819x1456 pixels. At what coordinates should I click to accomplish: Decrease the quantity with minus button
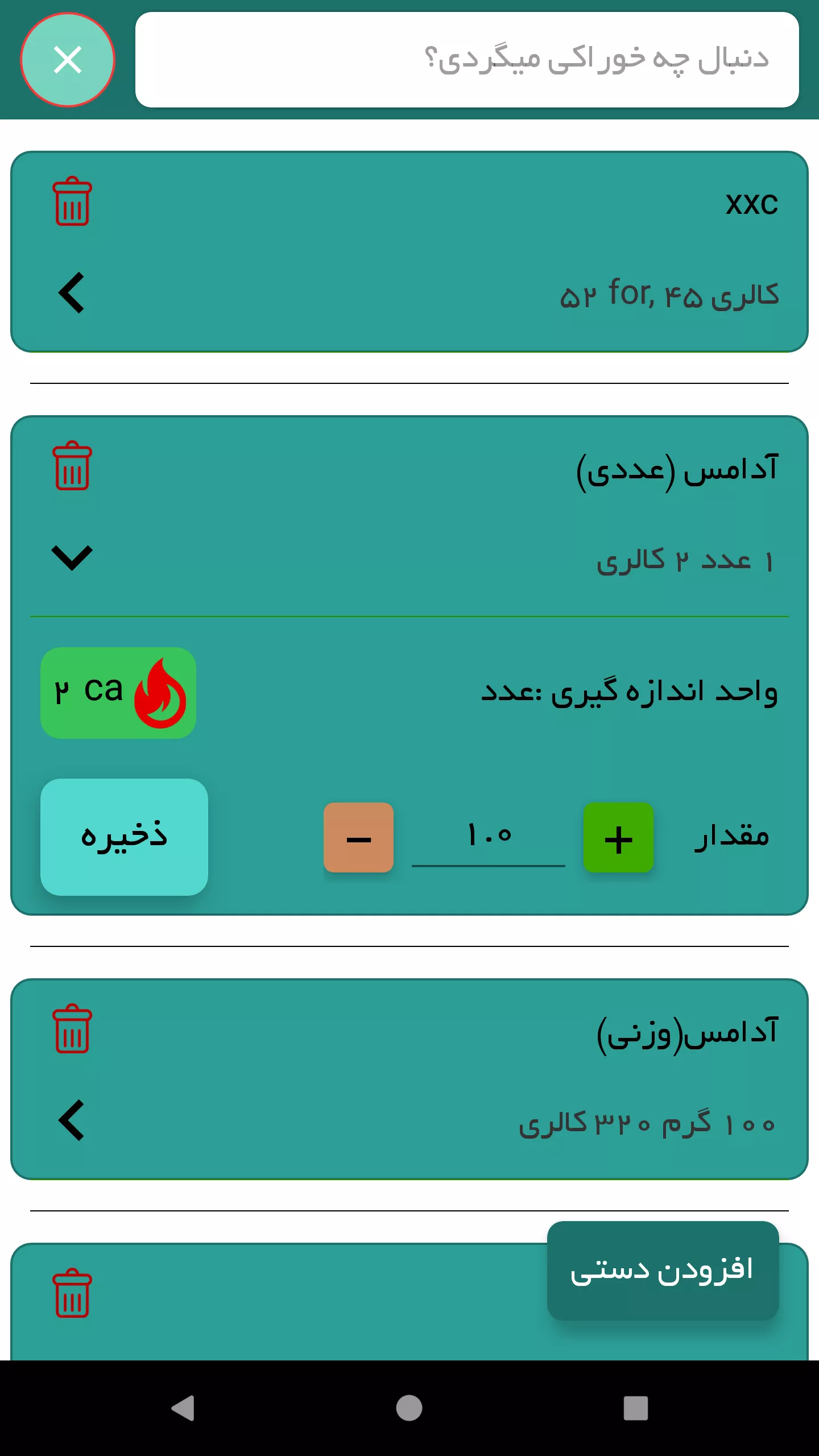click(358, 837)
